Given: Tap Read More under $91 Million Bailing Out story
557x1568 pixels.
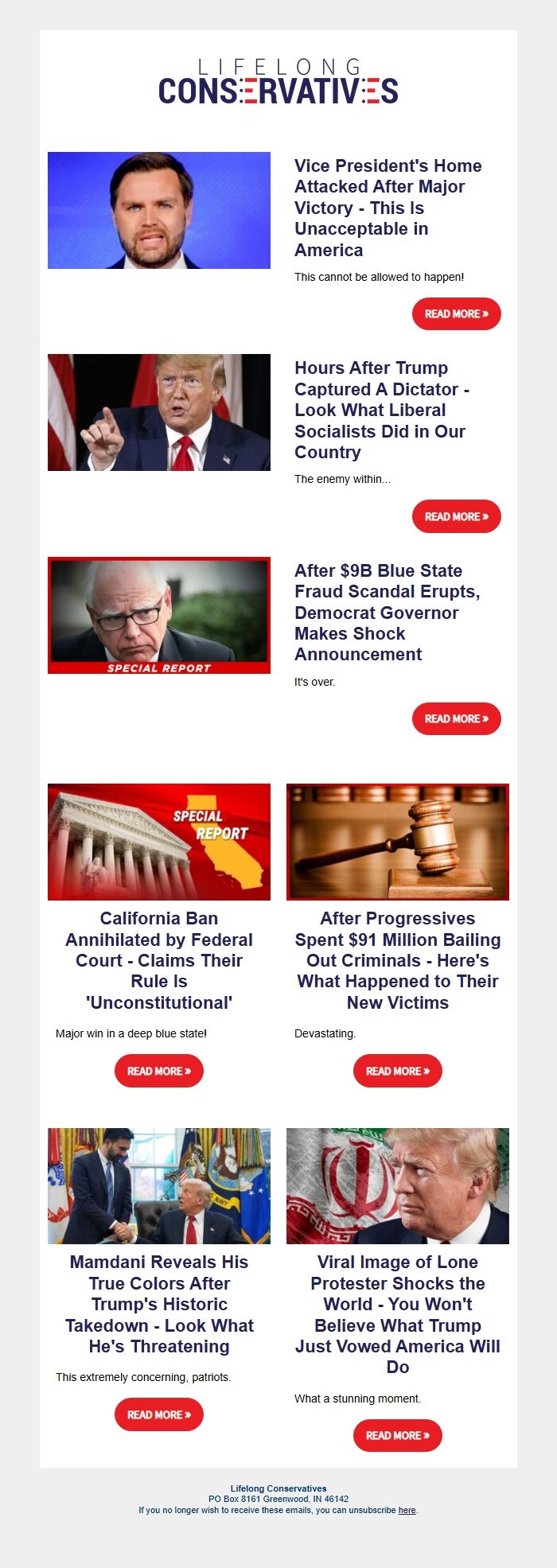Looking at the screenshot, I should 397,1071.
